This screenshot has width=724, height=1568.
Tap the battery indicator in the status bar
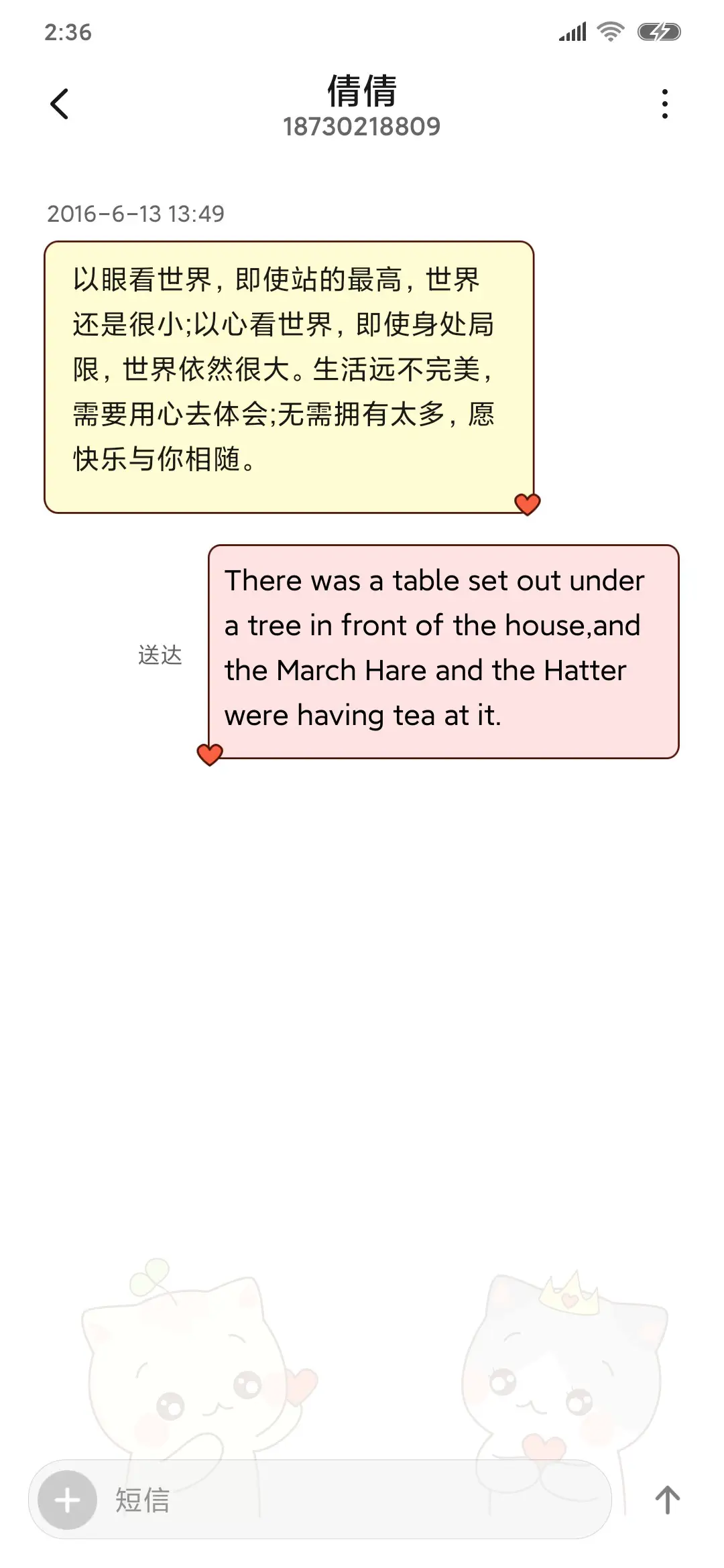660,31
